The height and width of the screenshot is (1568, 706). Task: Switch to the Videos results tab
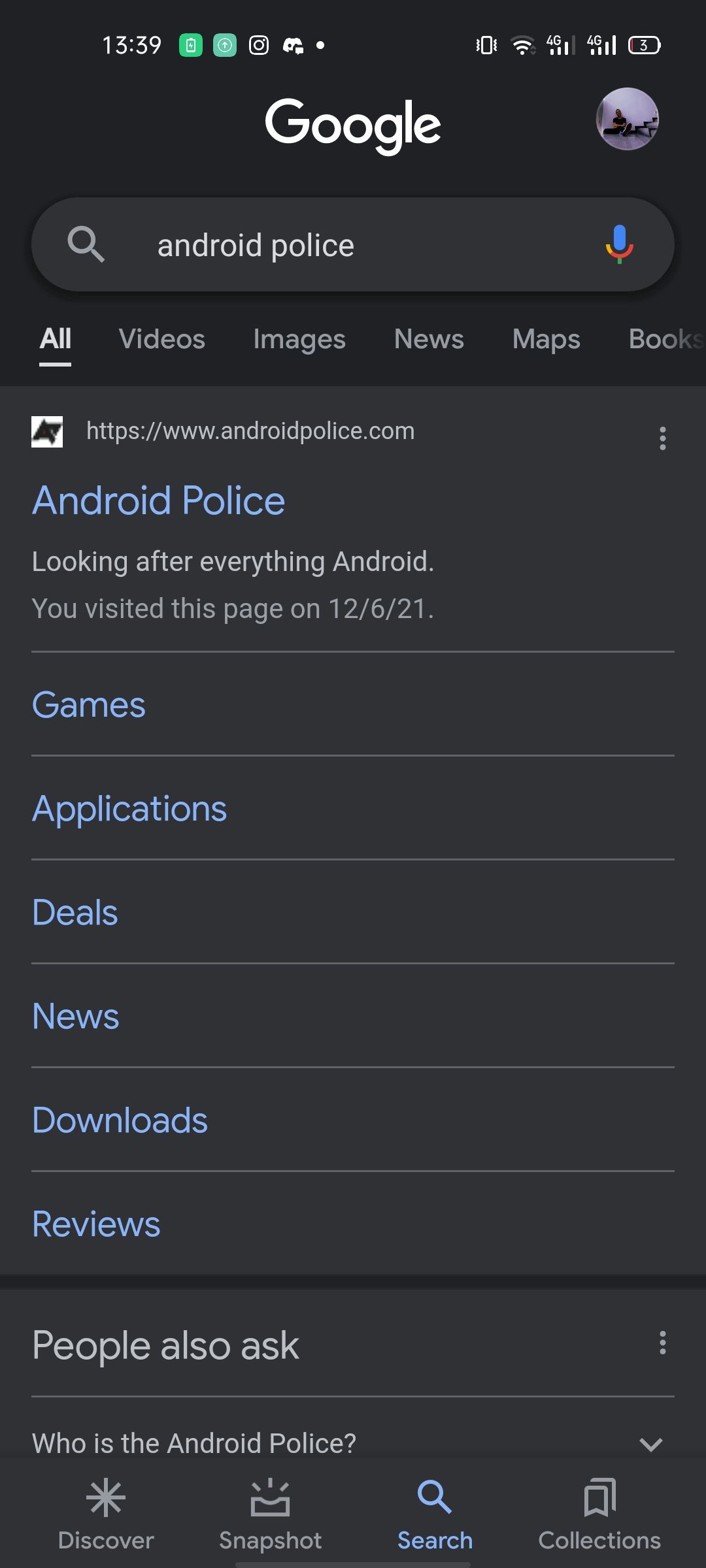(x=161, y=339)
